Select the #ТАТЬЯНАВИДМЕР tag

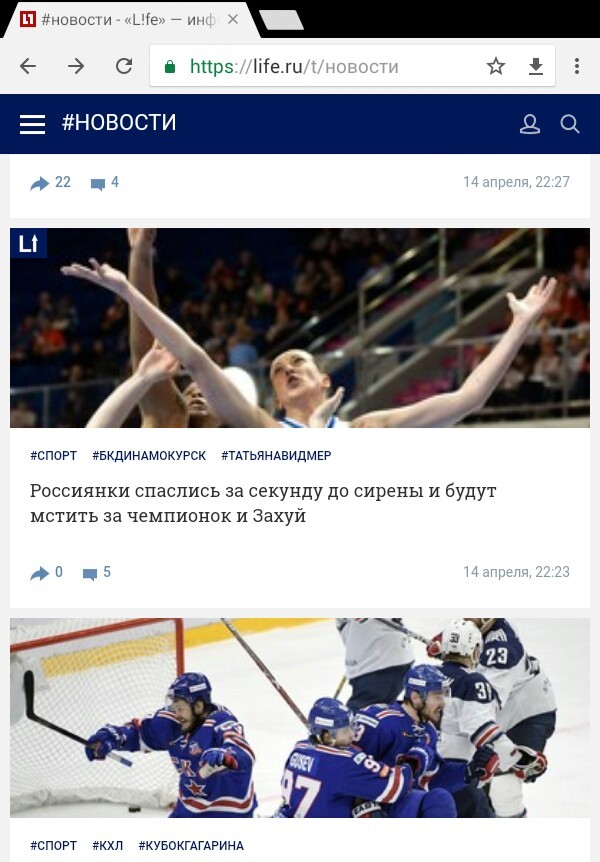276,456
